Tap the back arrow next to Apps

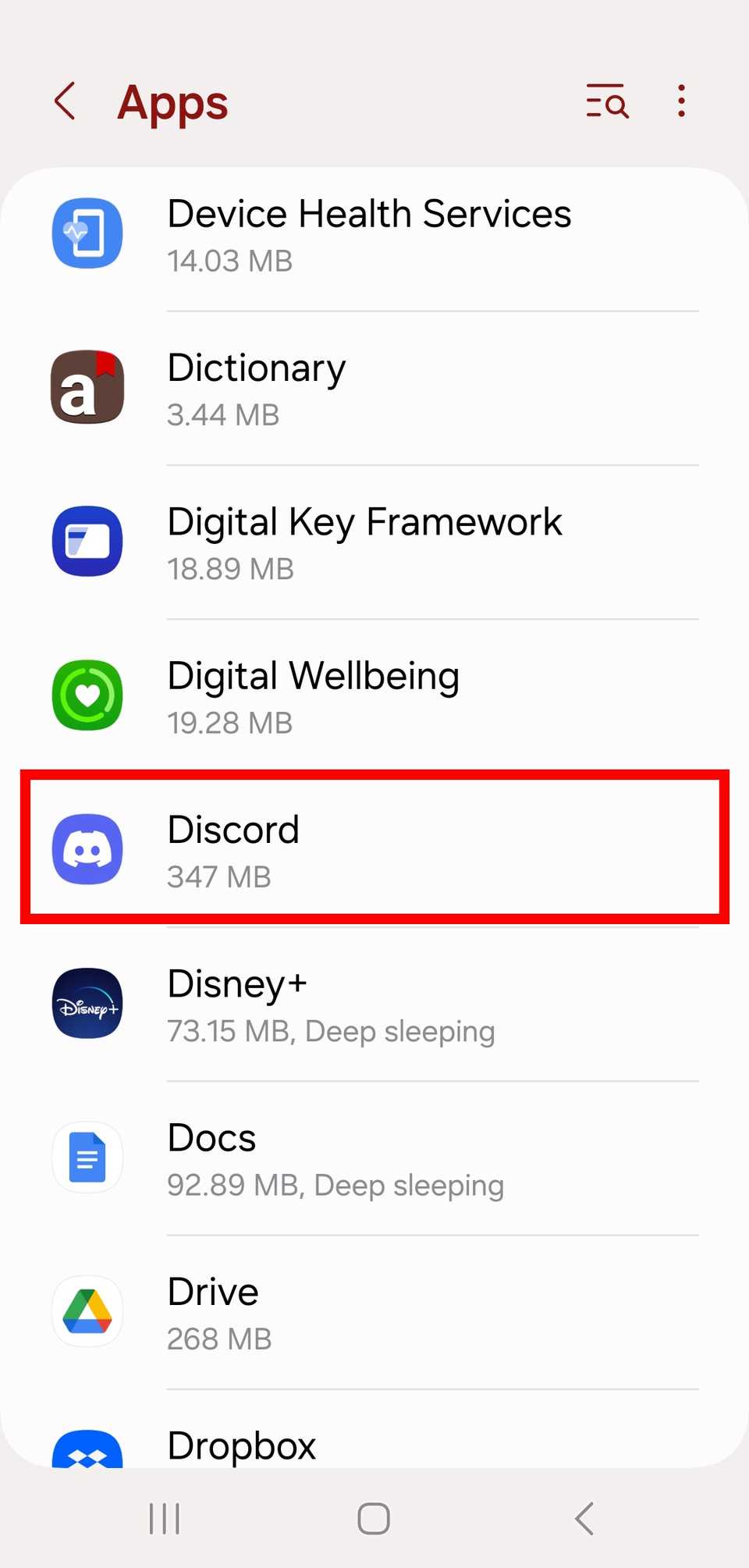[64, 101]
